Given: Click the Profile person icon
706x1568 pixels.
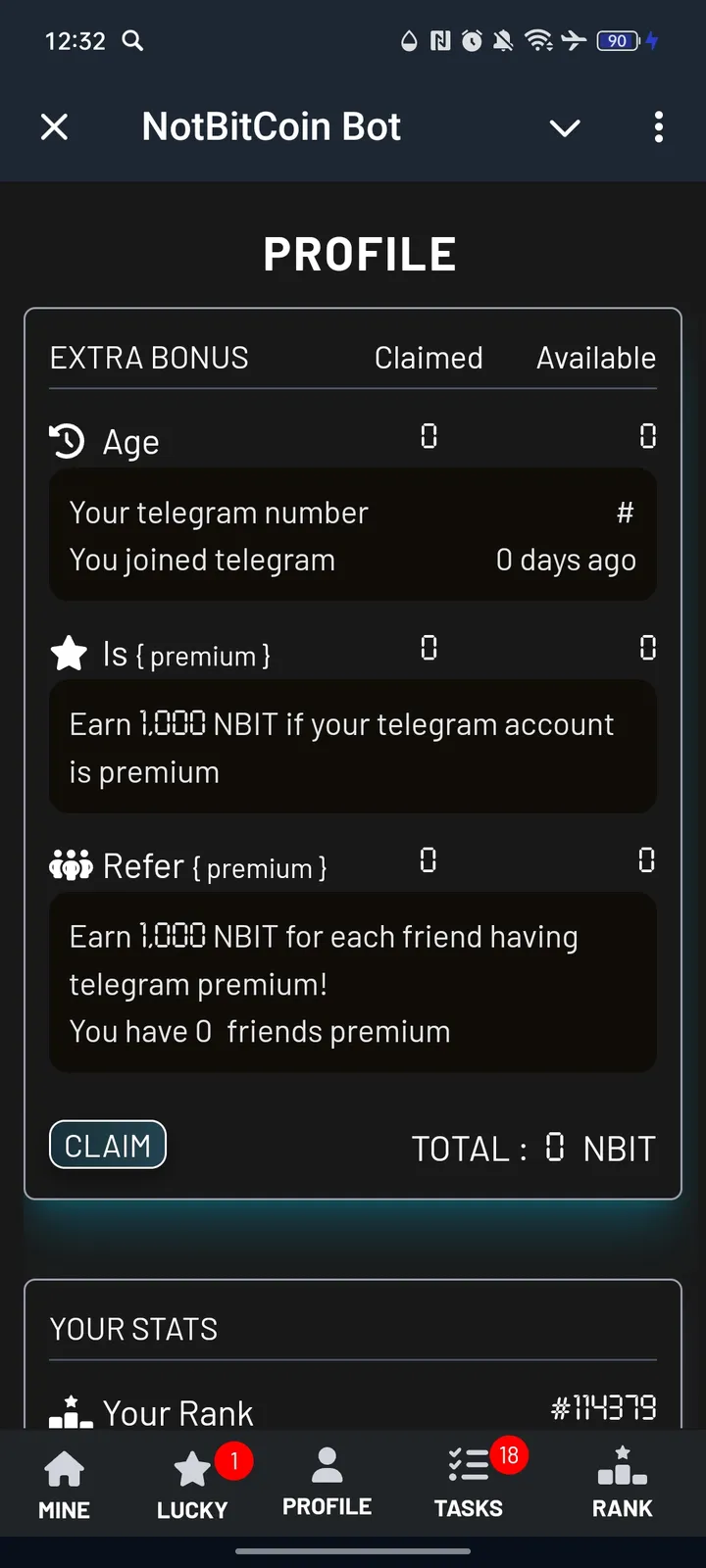Looking at the screenshot, I should pyautogui.click(x=327, y=1464).
